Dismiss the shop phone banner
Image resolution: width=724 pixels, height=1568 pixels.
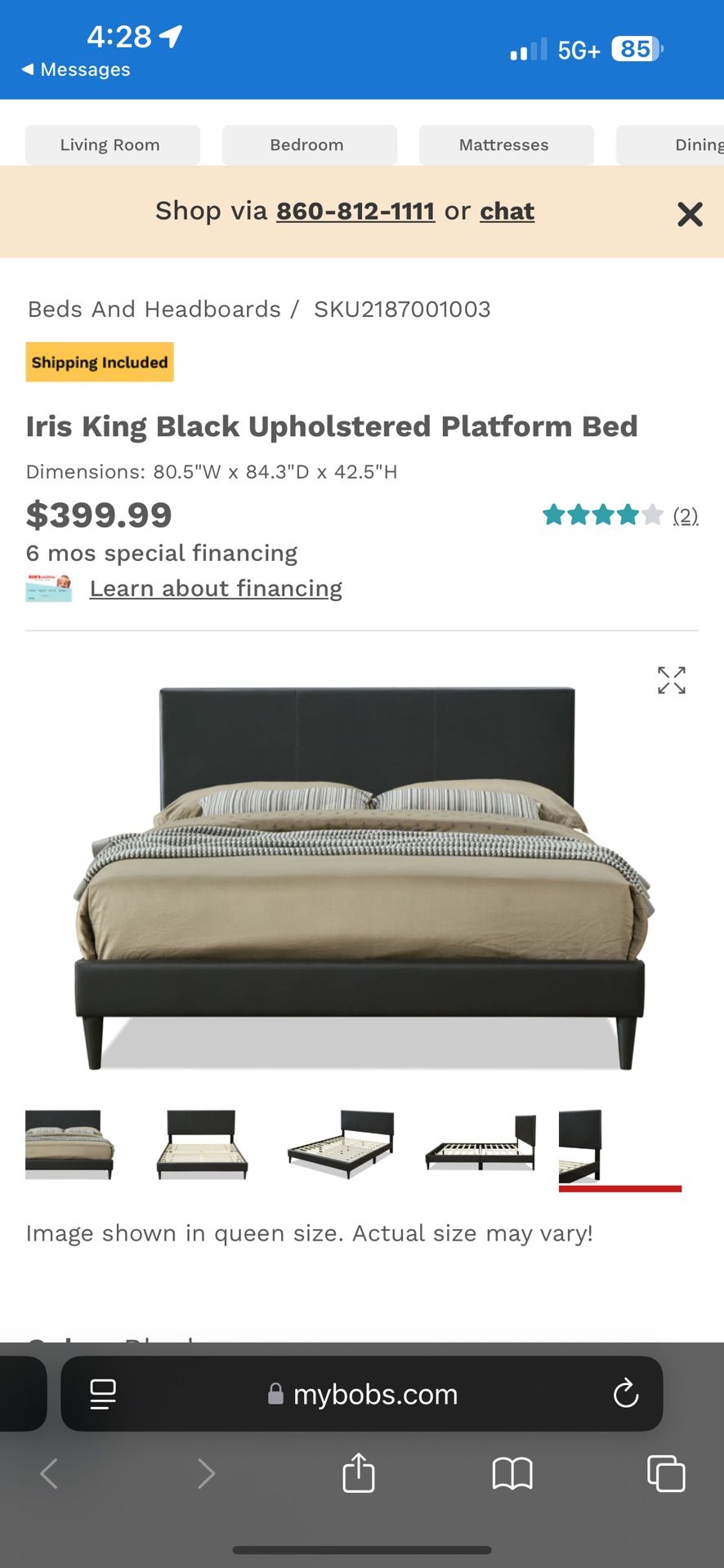pyautogui.click(x=690, y=214)
